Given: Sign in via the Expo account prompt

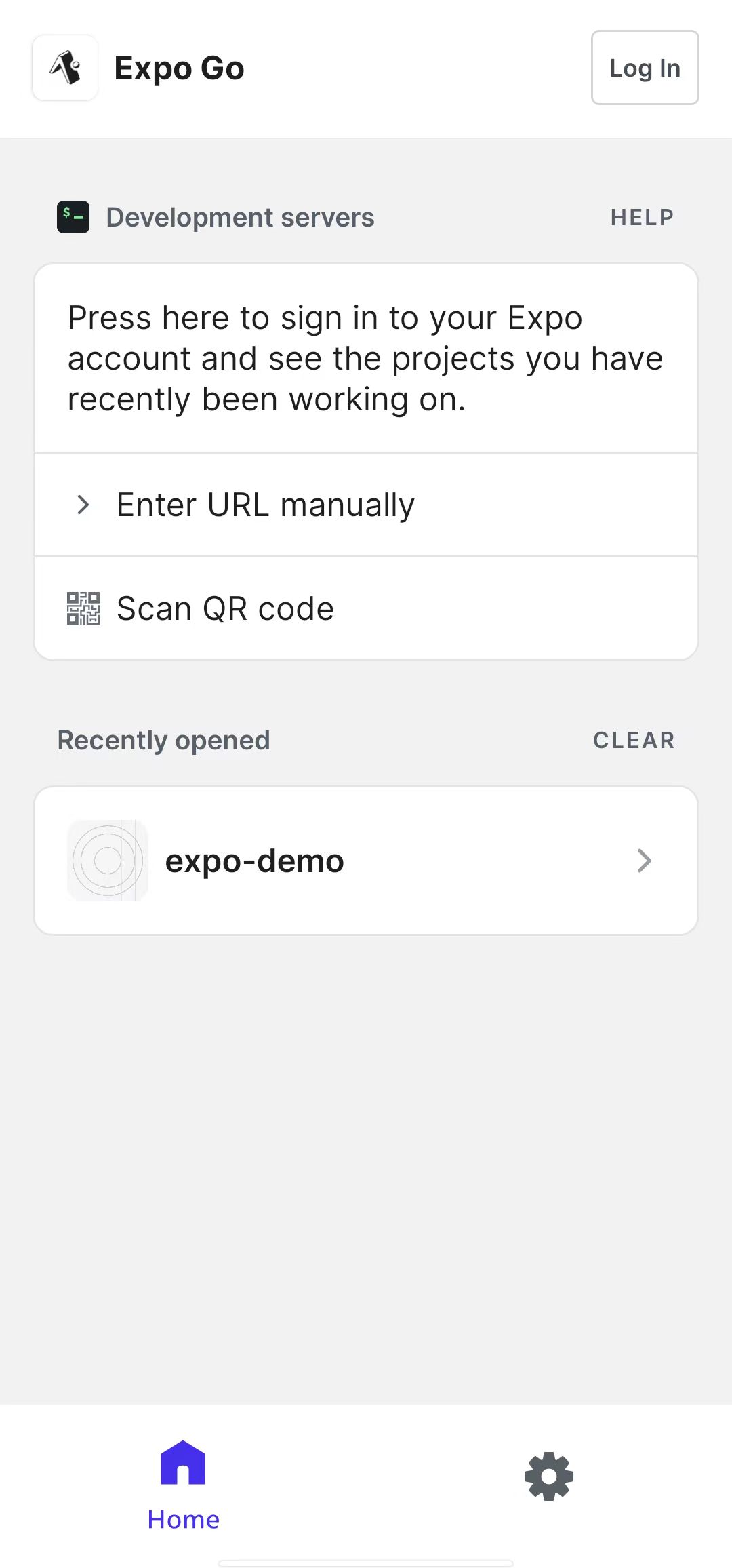Looking at the screenshot, I should pyautogui.click(x=365, y=358).
